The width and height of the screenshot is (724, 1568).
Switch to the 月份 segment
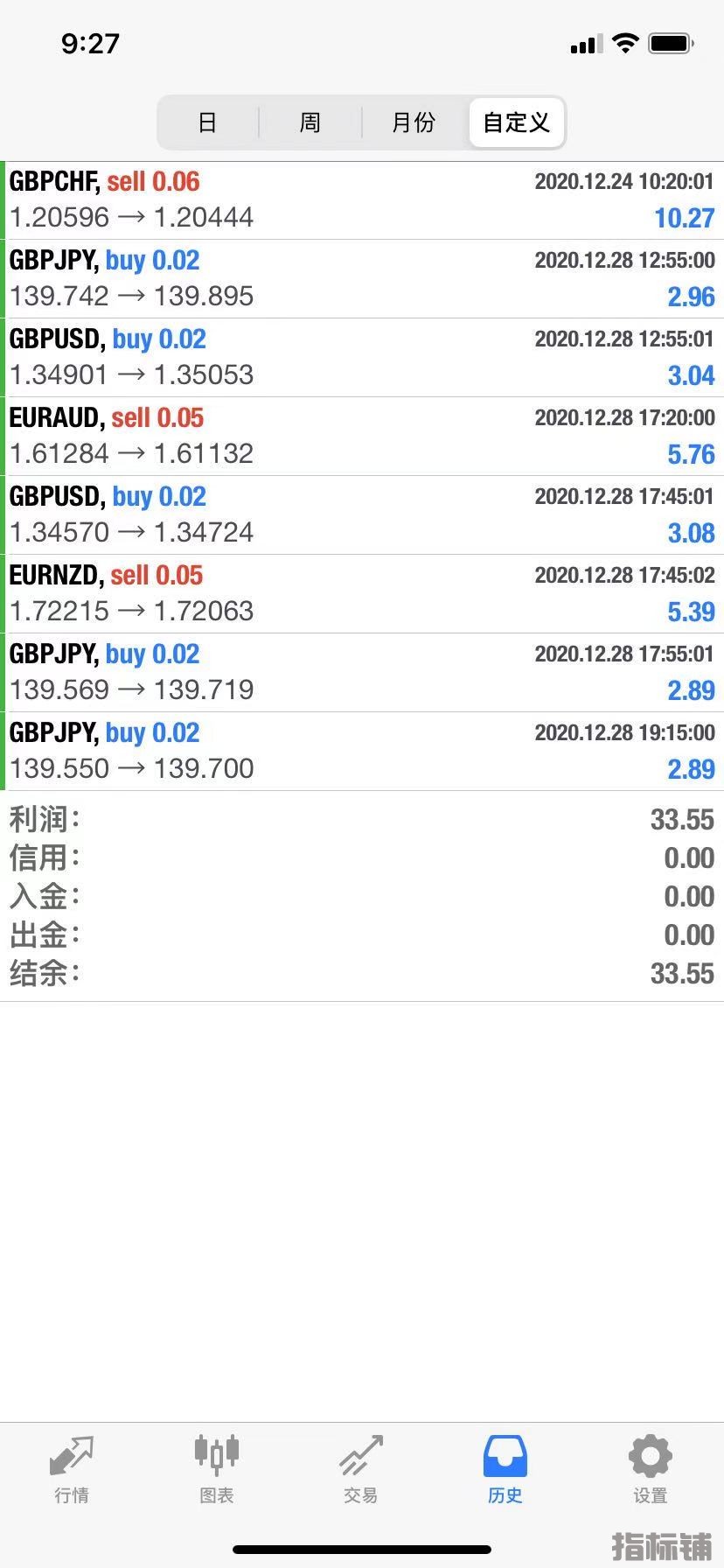click(414, 122)
